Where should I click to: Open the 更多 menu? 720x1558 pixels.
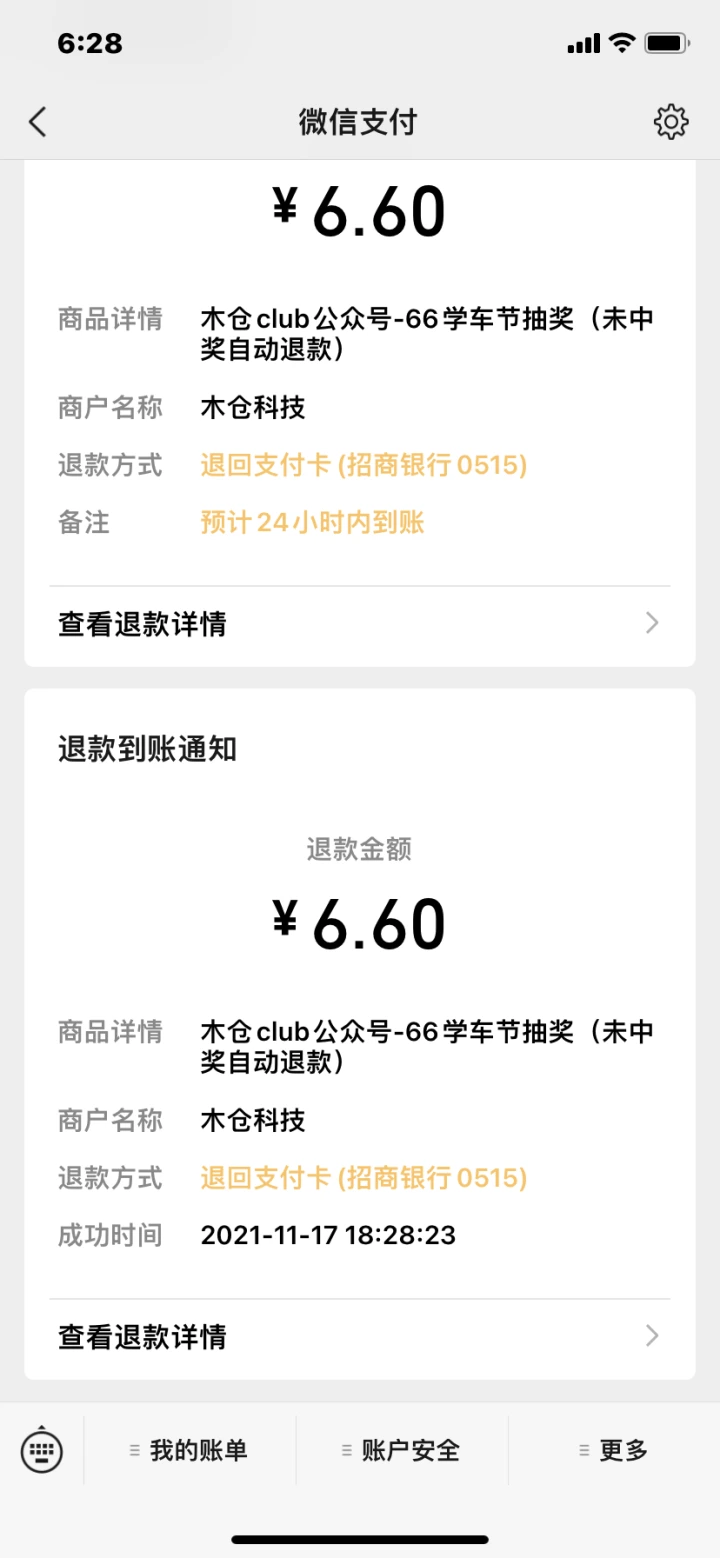point(614,1450)
